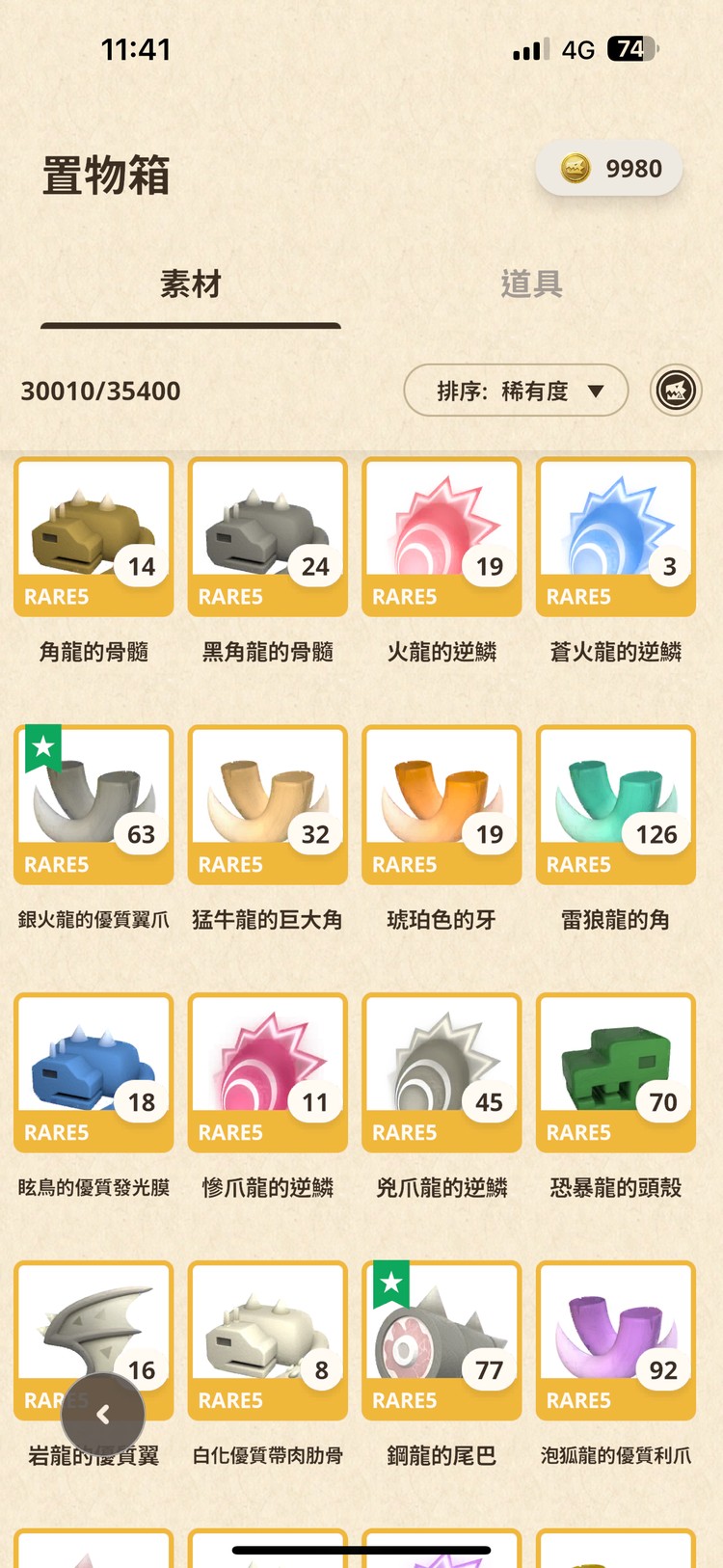This screenshot has width=723, height=1568.
Task: Open 眩鳥的優質發光膜 material
Action: pyautogui.click(x=94, y=1072)
